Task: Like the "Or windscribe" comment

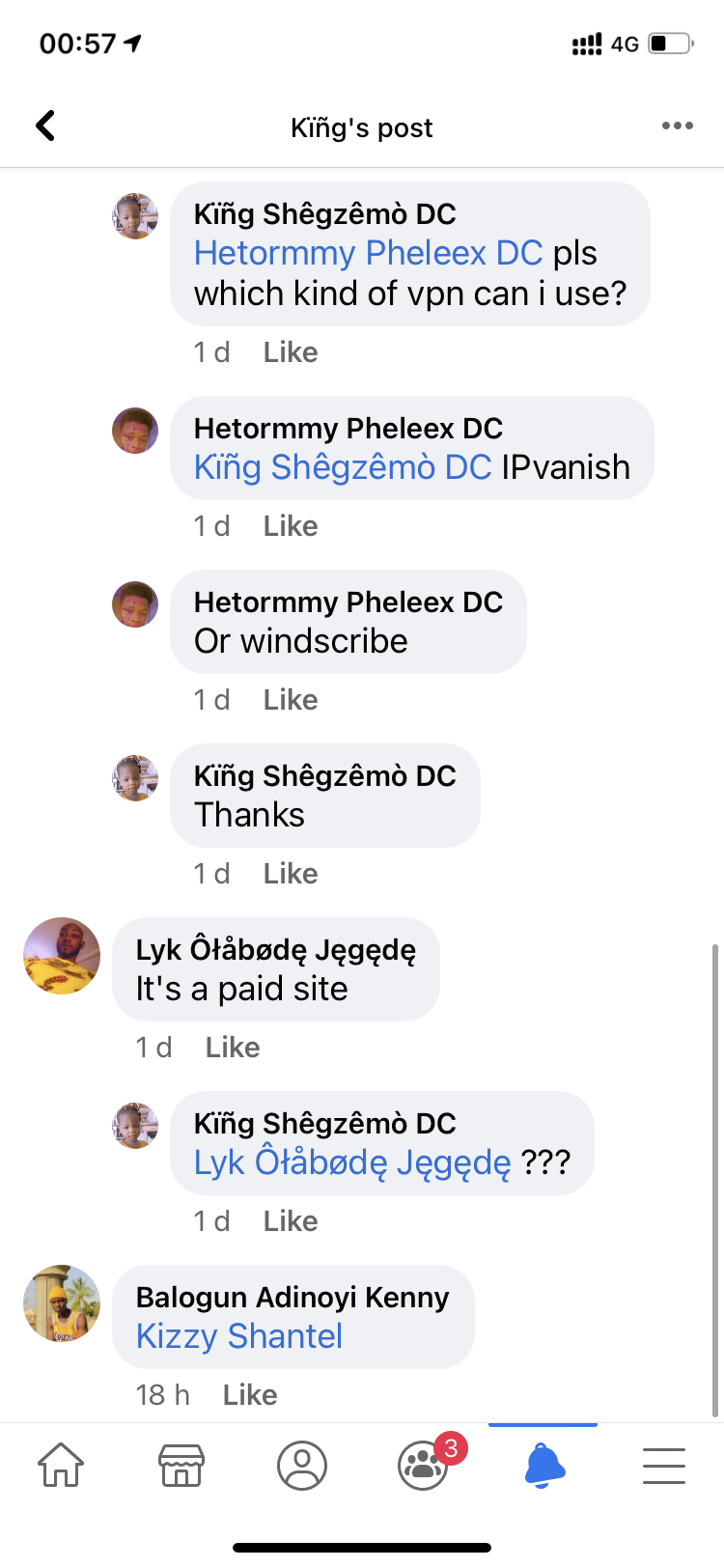Action: 290,700
